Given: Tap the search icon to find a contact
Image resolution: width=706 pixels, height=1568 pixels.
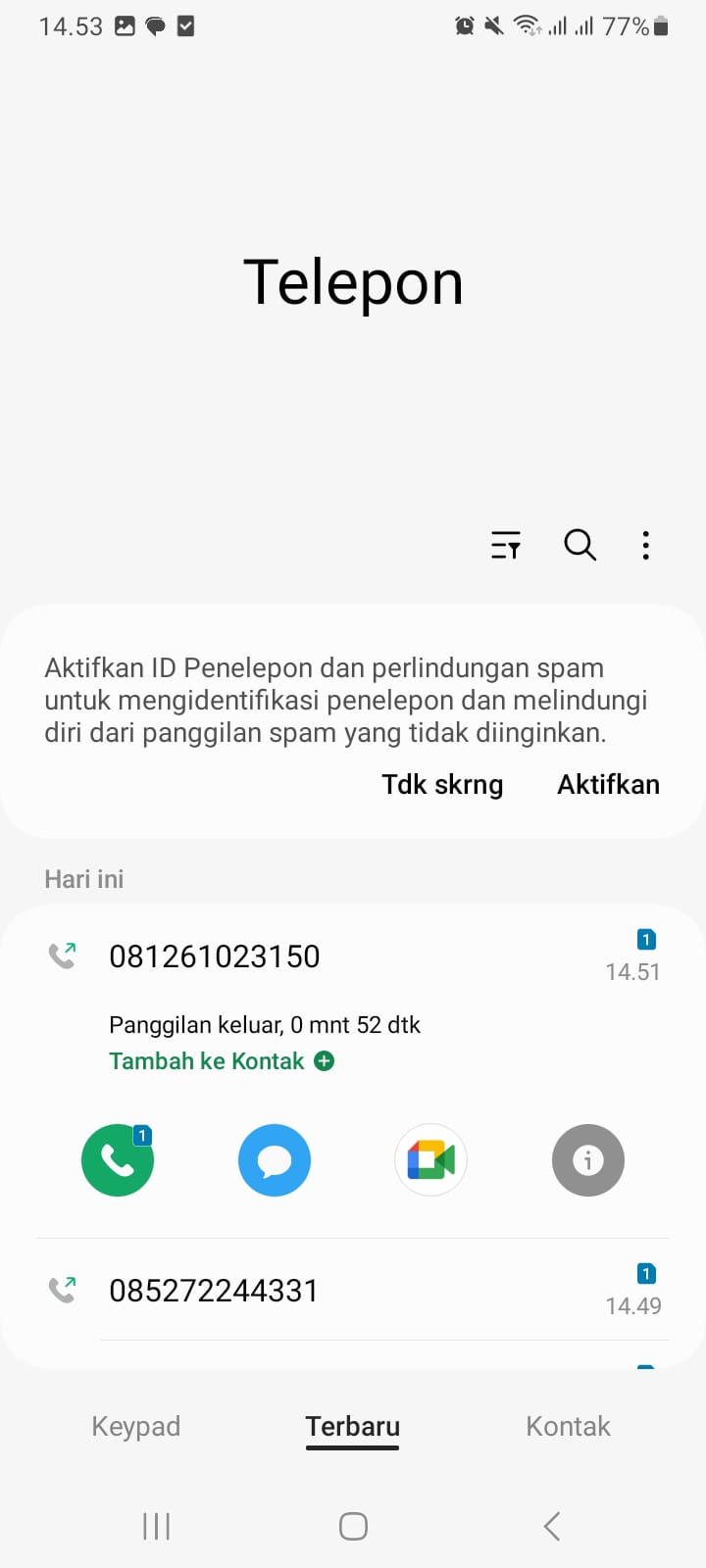Looking at the screenshot, I should [x=580, y=545].
